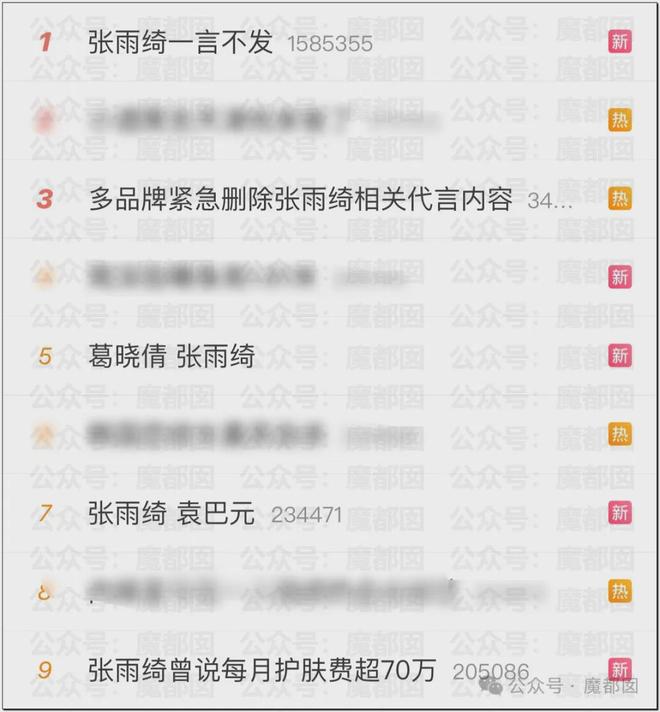The width and height of the screenshot is (660, 712).
Task: View topic 多品牌紧急删除张雨绮相关代言内容
Action: tap(300, 199)
